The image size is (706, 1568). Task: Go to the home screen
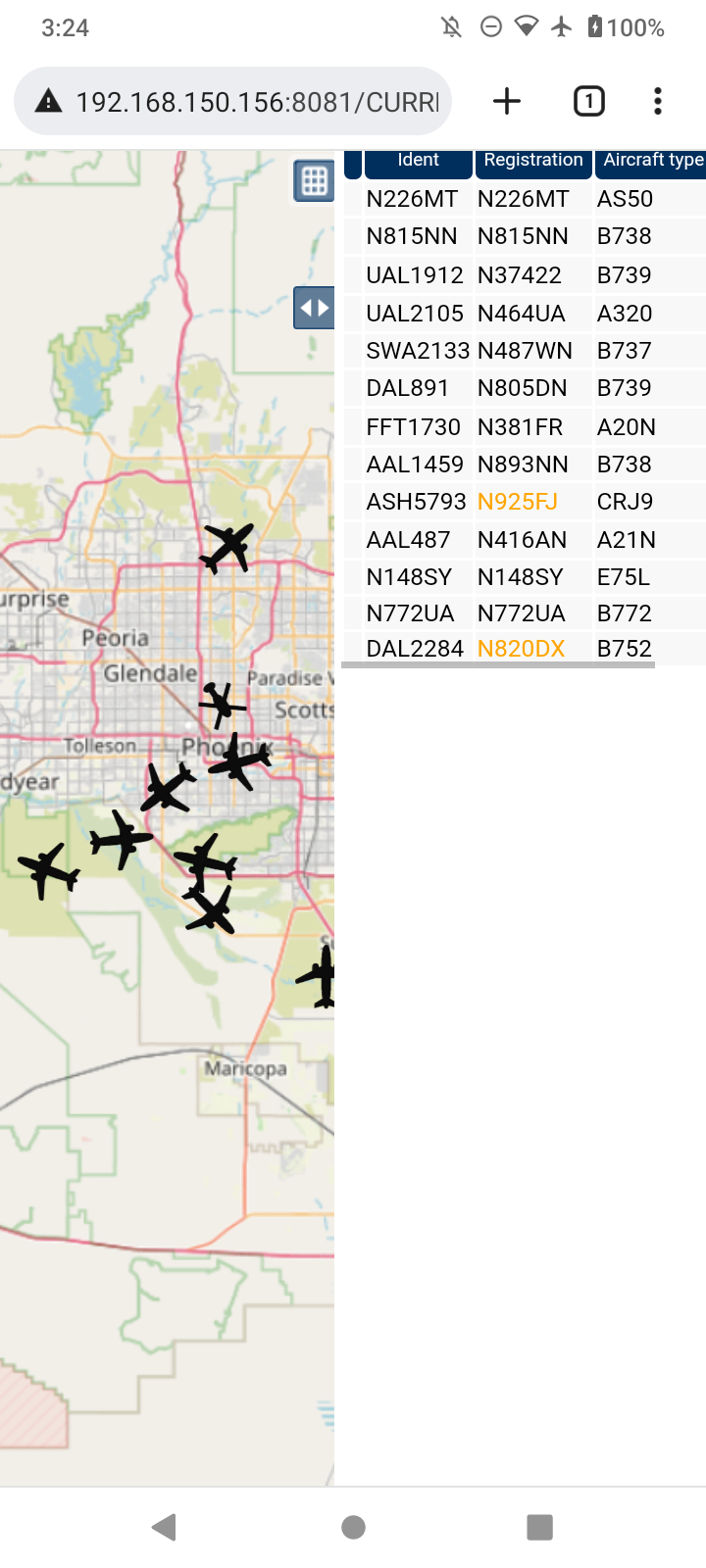point(353,1526)
